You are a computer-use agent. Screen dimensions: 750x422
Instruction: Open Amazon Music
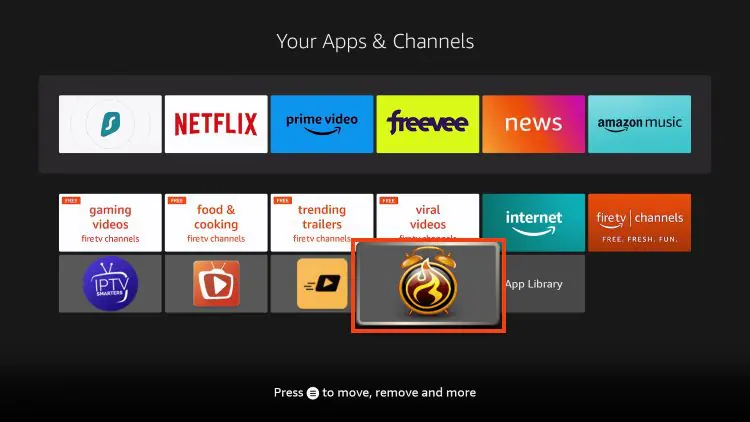[639, 124]
